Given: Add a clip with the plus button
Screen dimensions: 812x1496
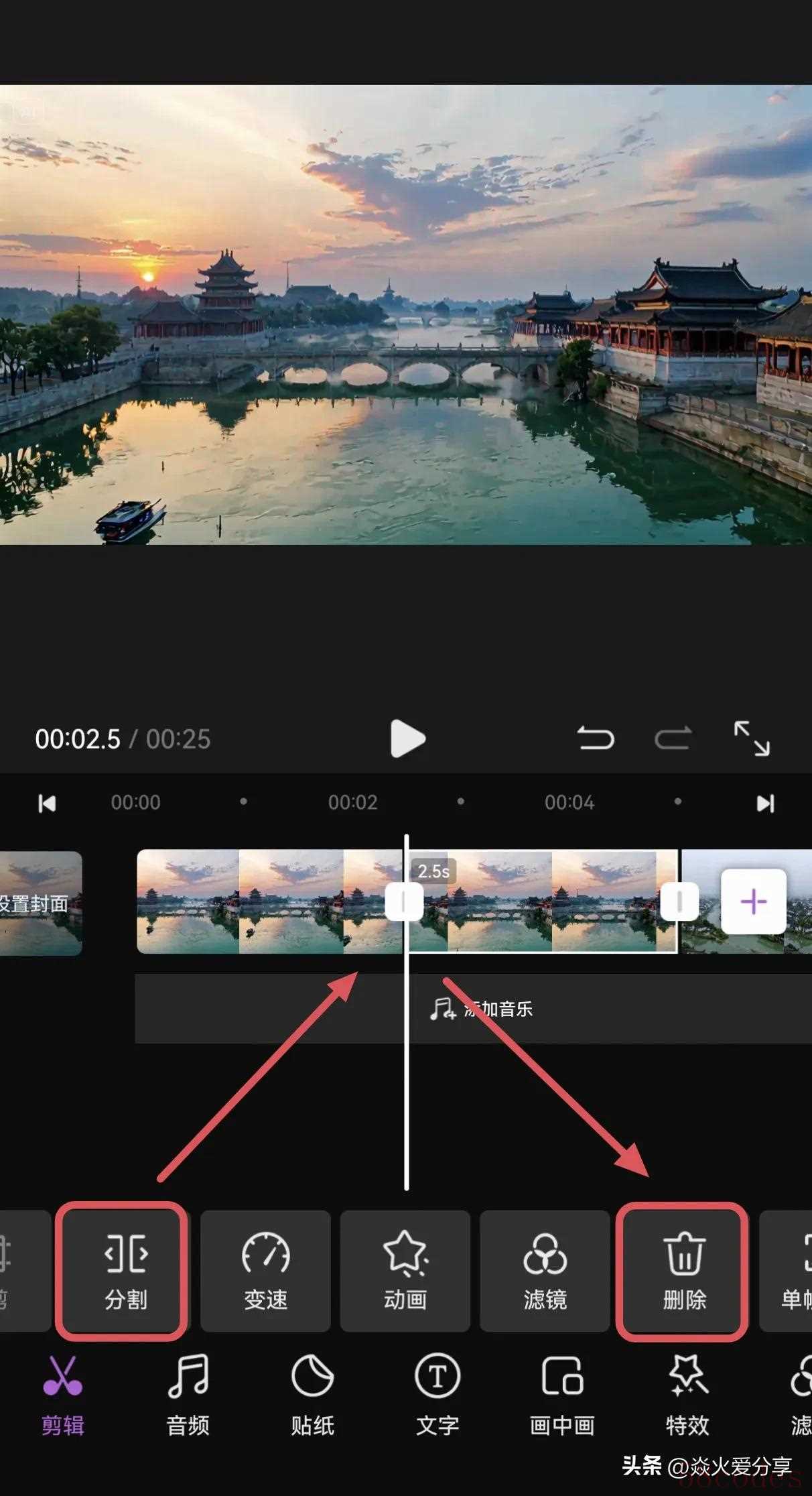Looking at the screenshot, I should coord(753,901).
